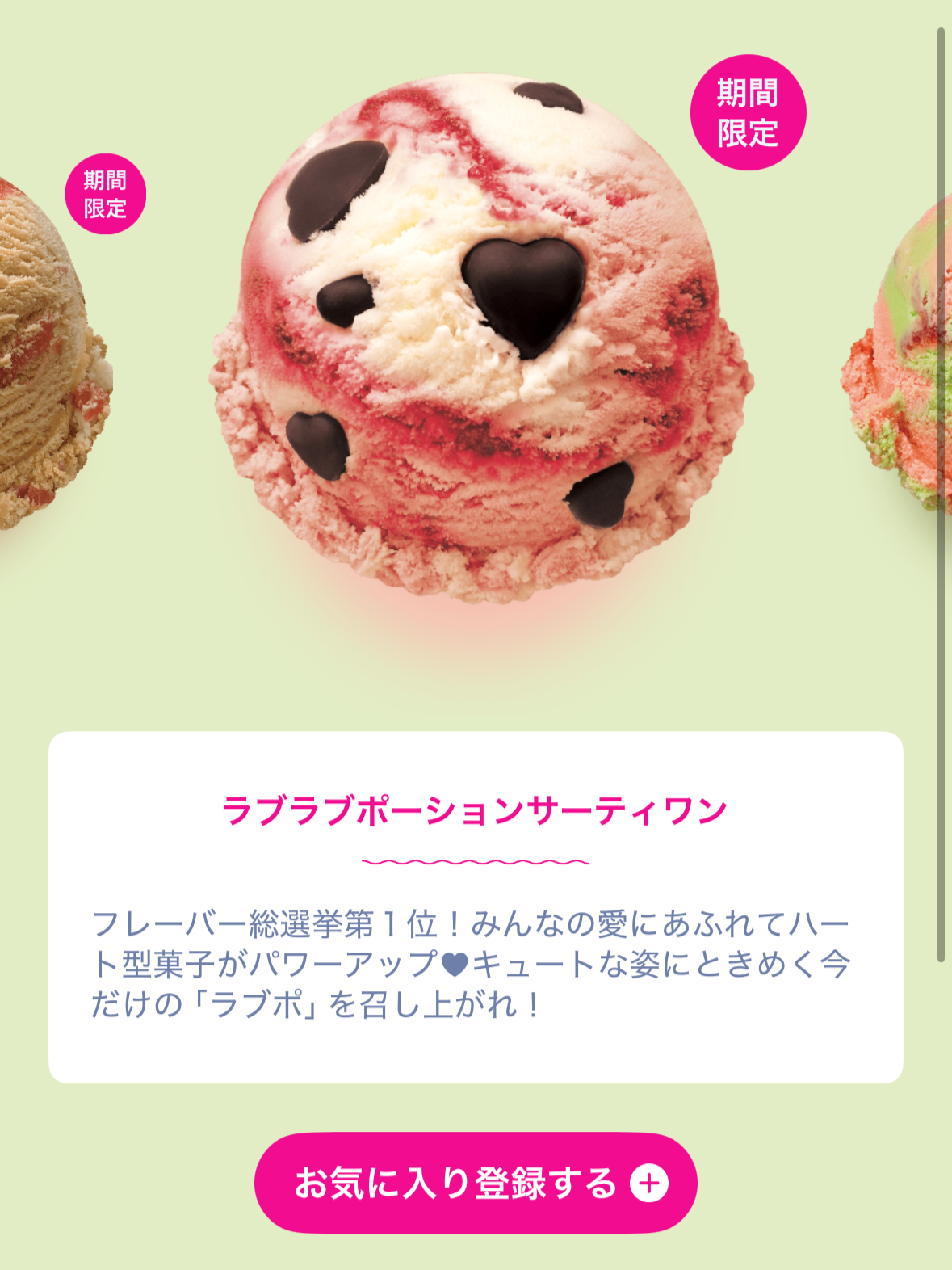The width and height of the screenshot is (952, 1270).
Task: Select the pink wavy divider under the title
Action: [x=476, y=862]
